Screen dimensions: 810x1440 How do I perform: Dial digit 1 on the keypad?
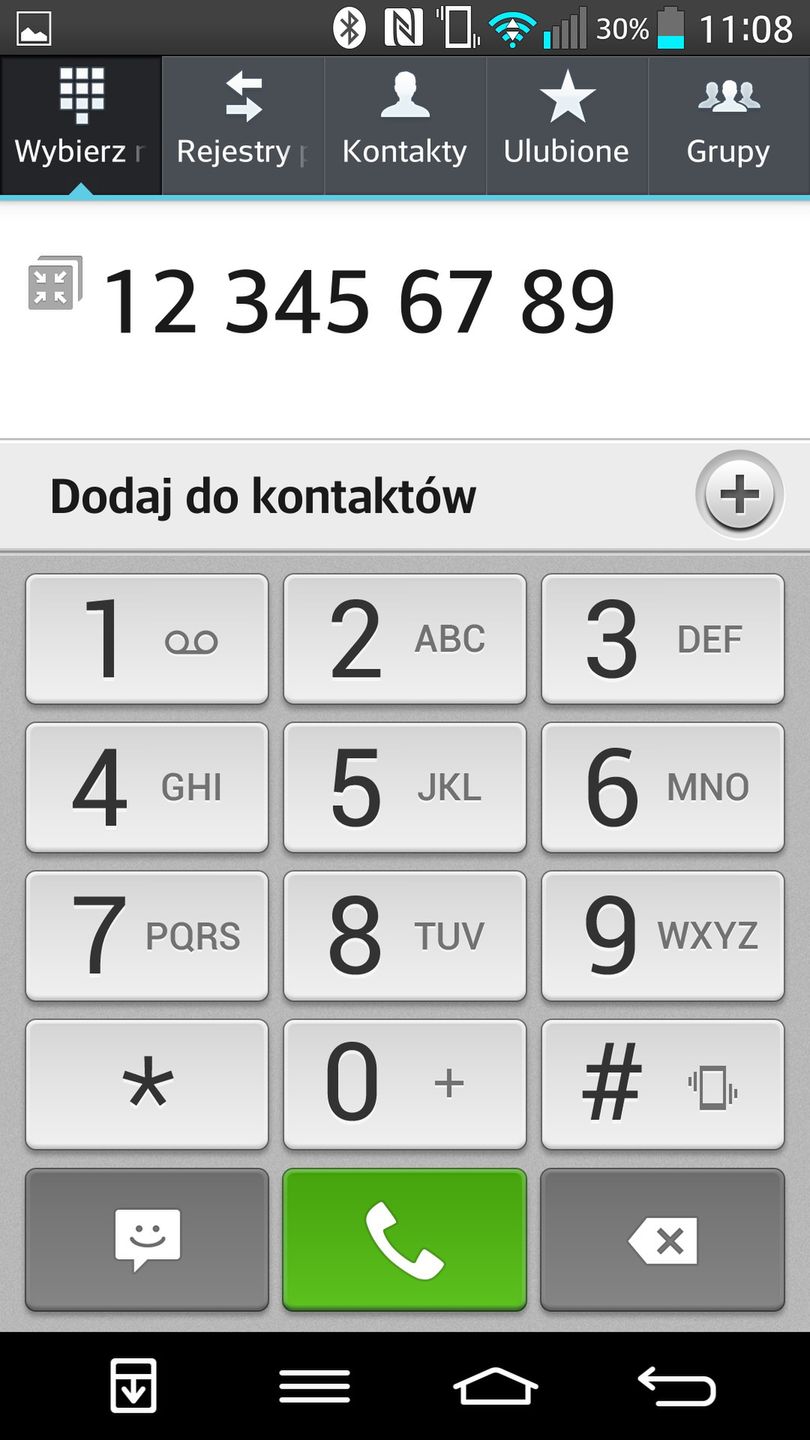point(147,639)
